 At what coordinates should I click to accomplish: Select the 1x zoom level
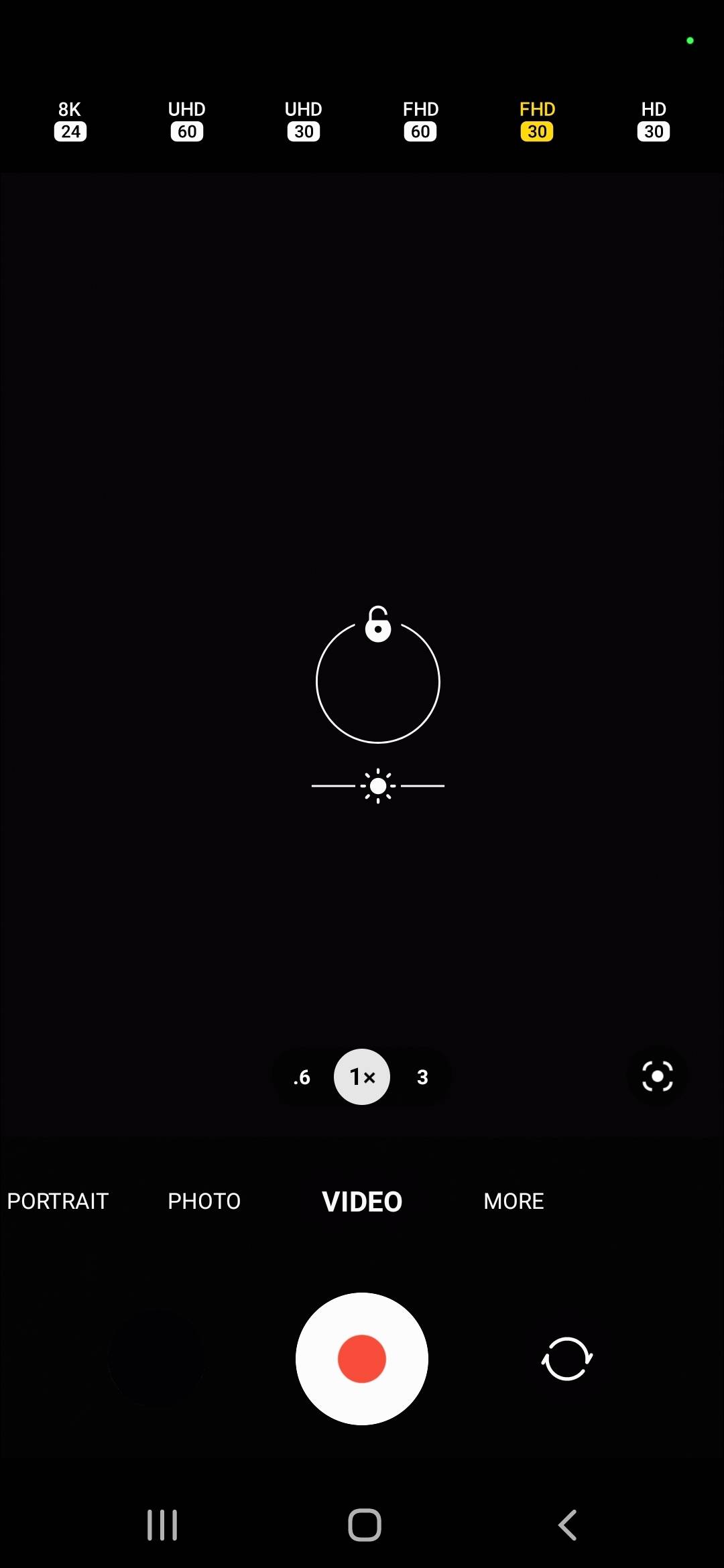(x=362, y=1077)
